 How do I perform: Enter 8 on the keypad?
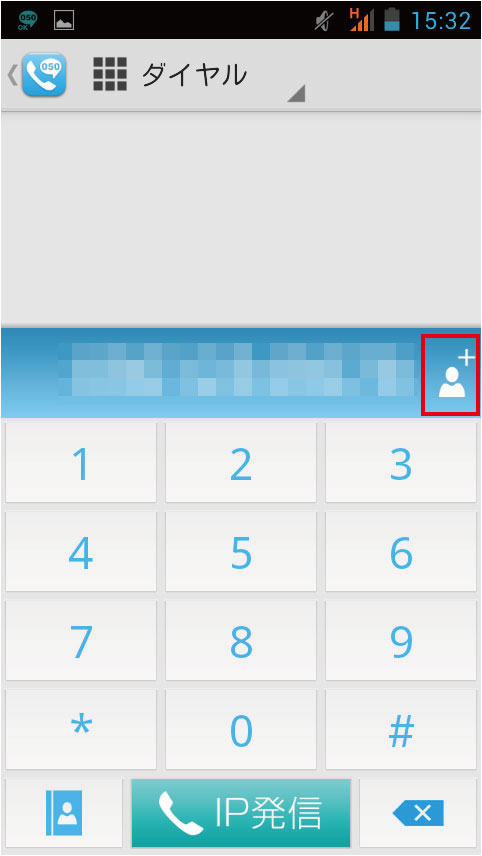(241, 640)
